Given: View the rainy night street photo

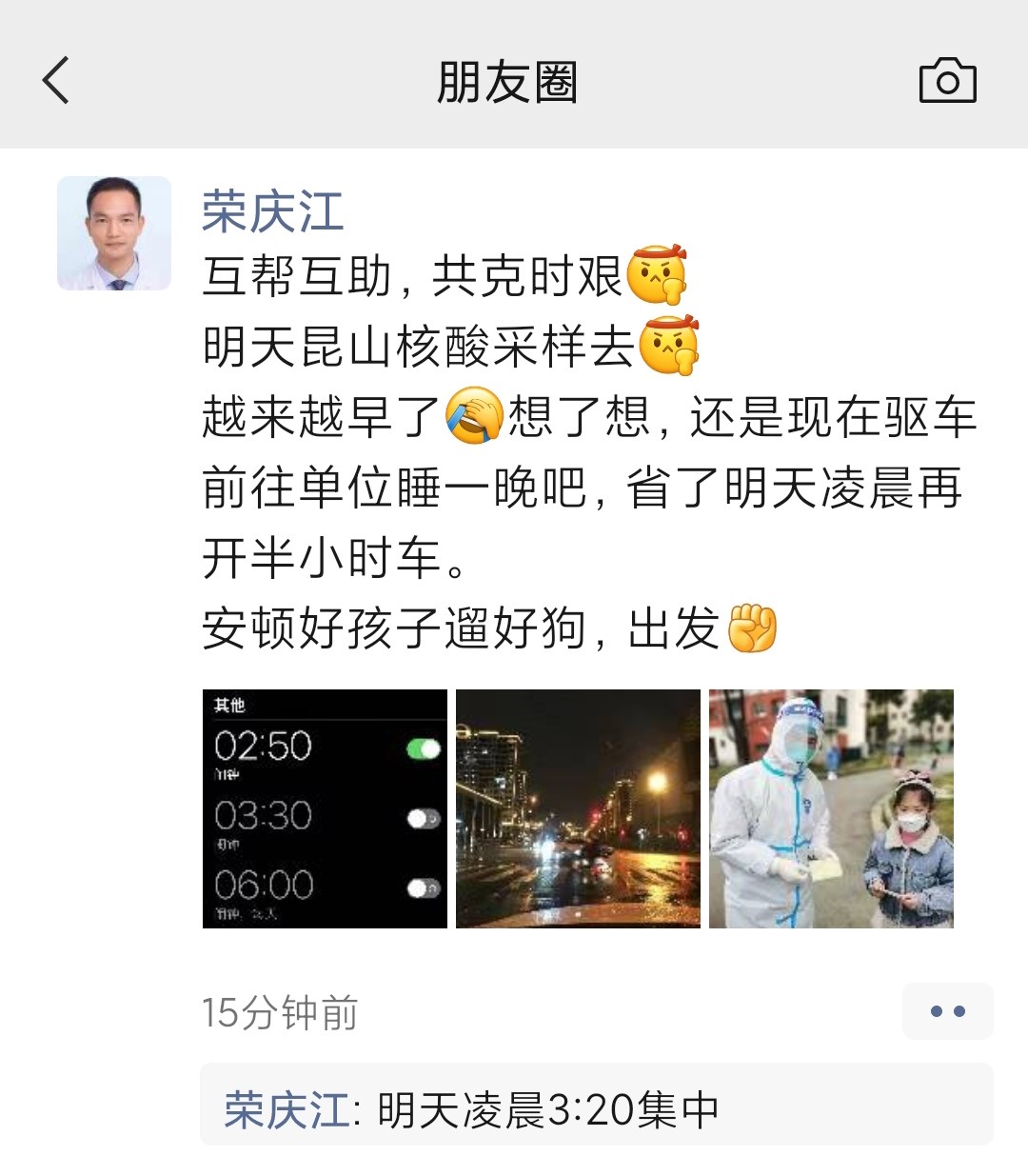Looking at the screenshot, I should [578, 808].
